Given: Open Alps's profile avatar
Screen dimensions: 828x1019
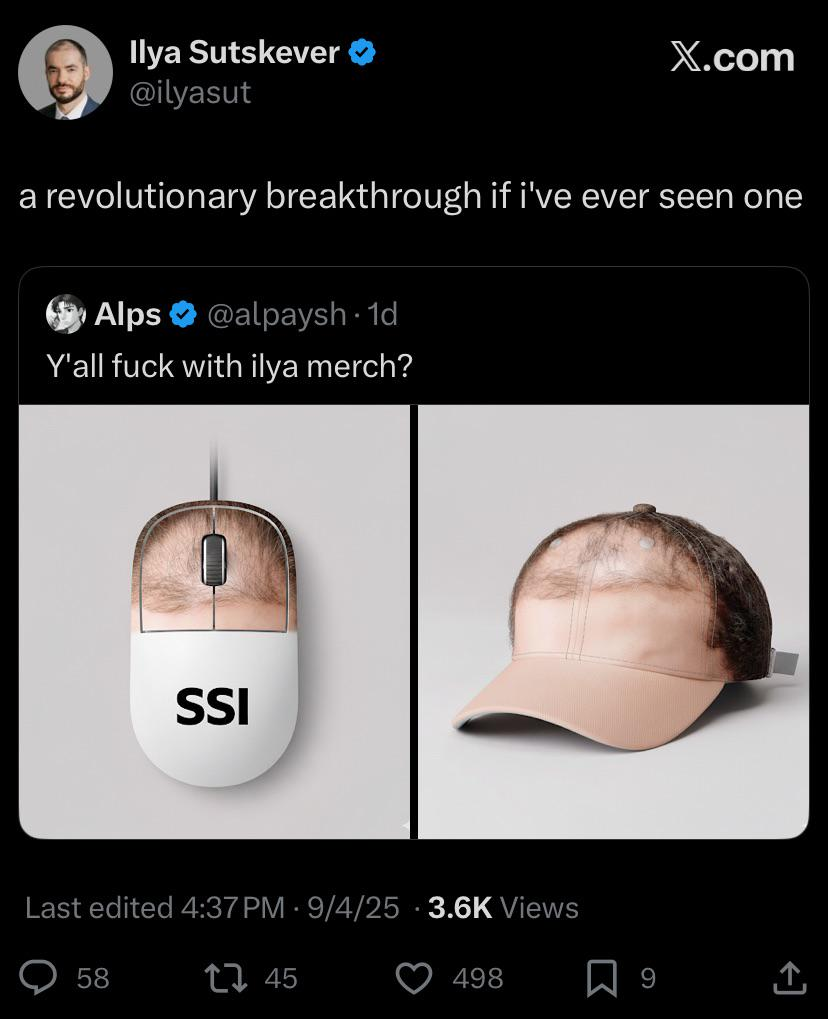Looking at the screenshot, I should coord(66,315).
